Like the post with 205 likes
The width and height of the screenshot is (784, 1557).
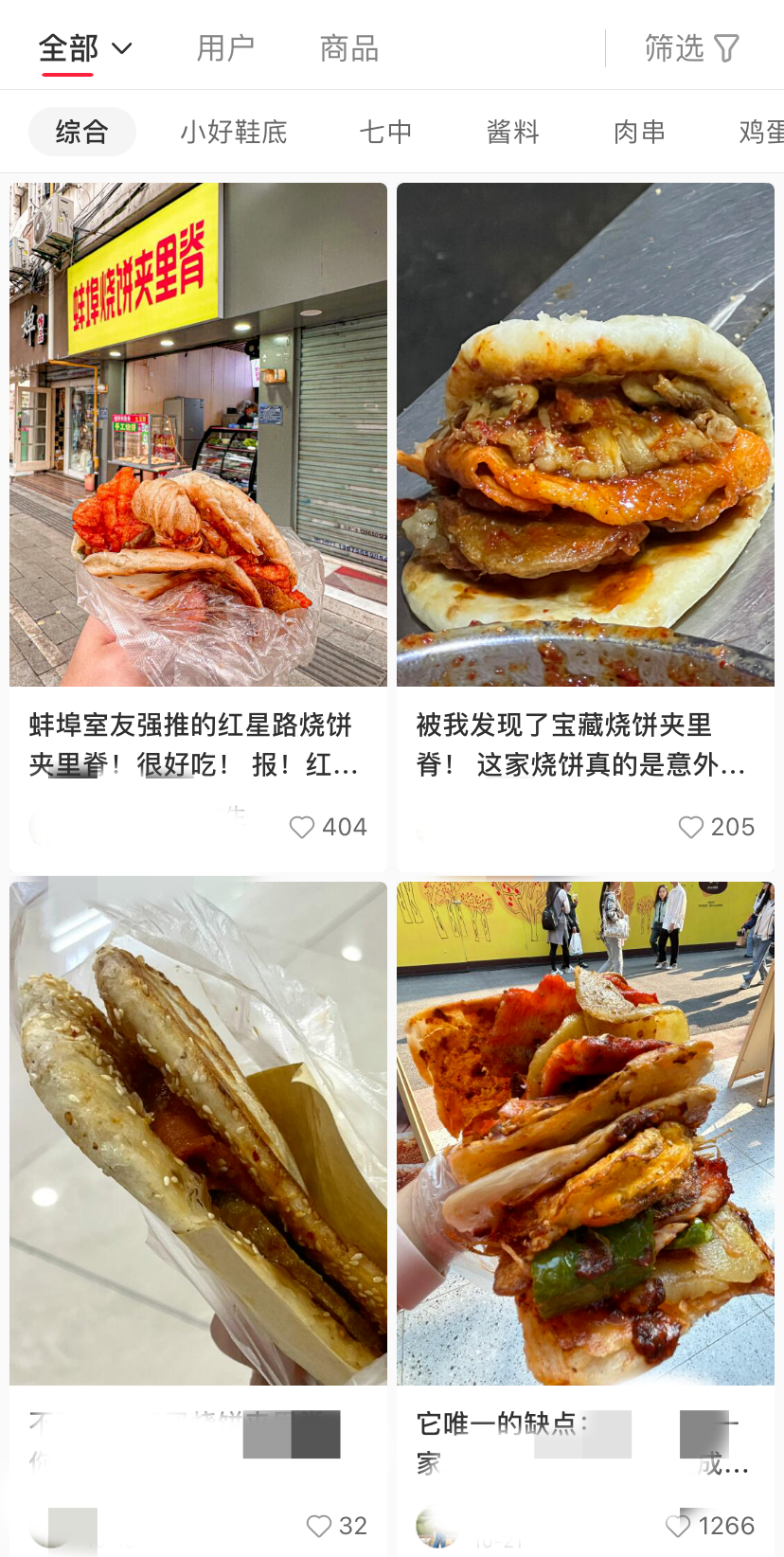[x=691, y=828]
